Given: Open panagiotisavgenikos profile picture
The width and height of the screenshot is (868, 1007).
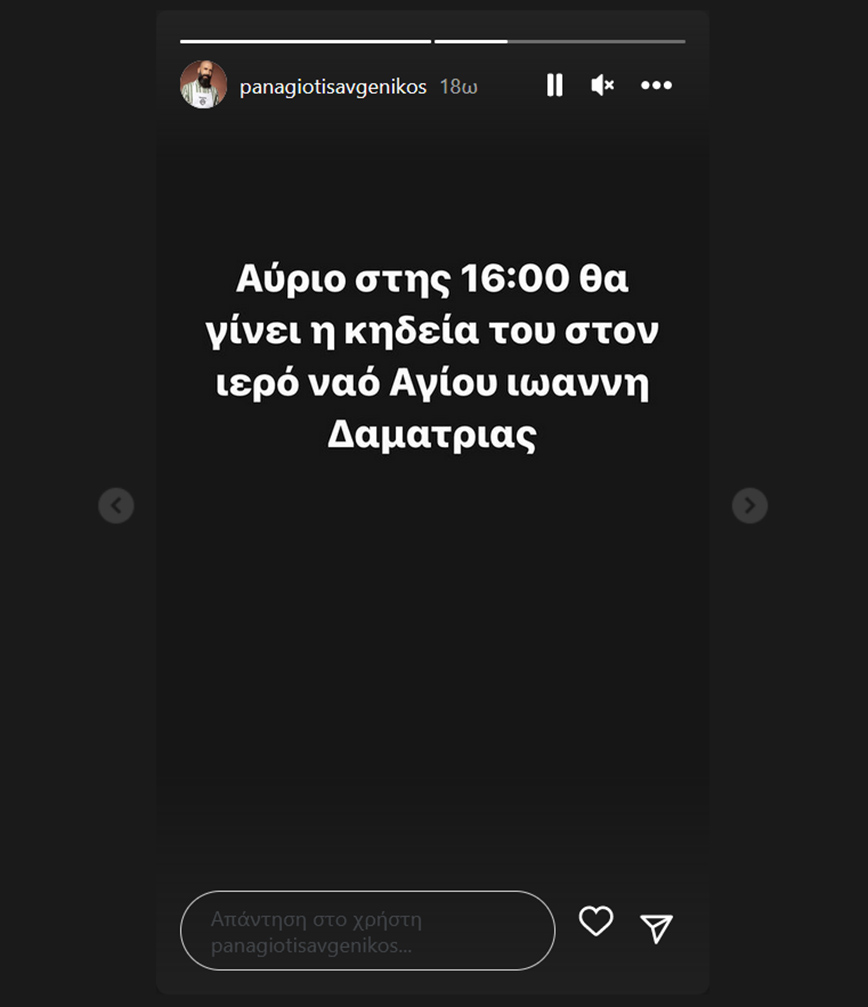Looking at the screenshot, I should (x=203, y=85).
